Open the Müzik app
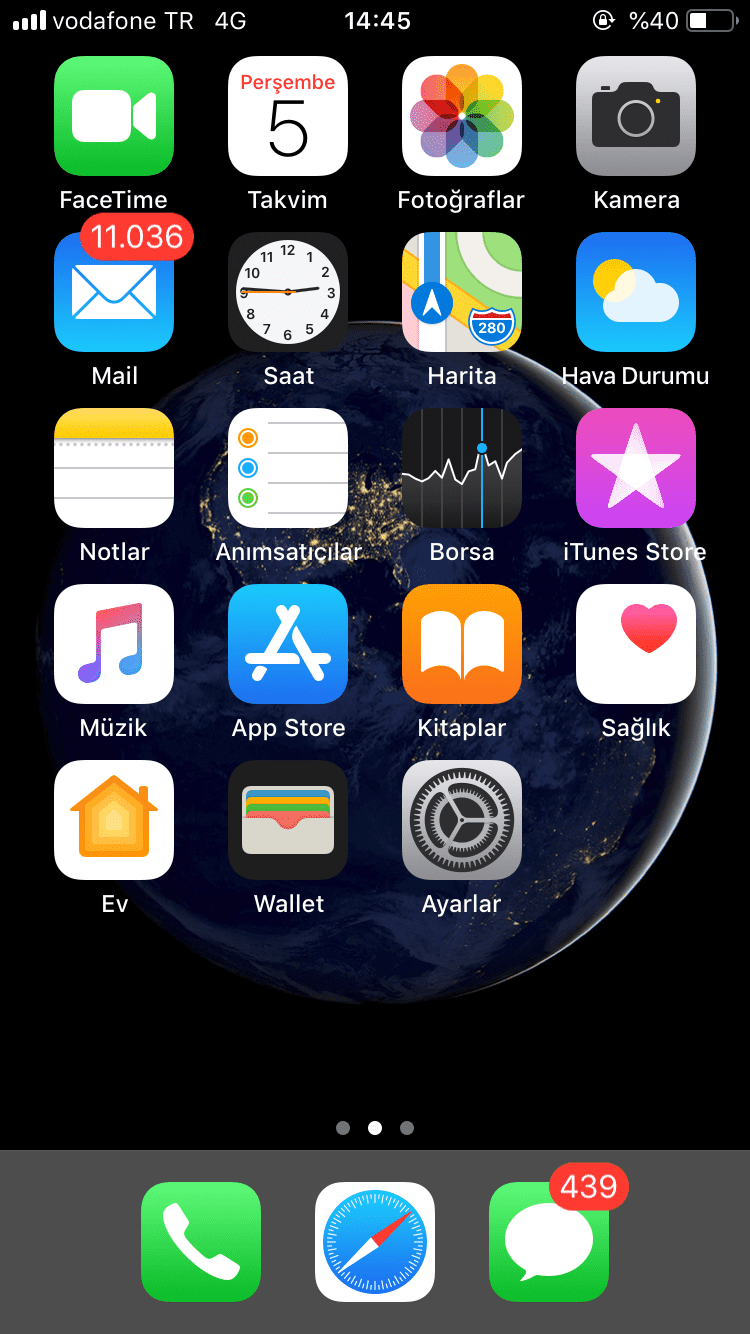Viewport: 750px width, 1334px height. click(x=114, y=644)
